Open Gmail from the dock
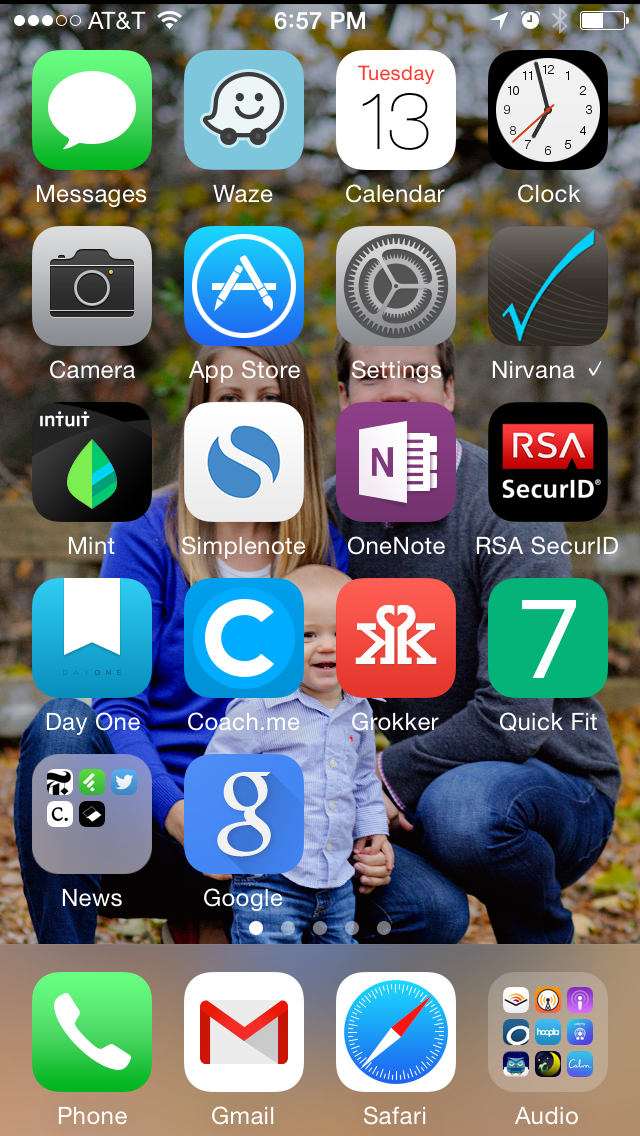Viewport: 640px width, 1136px height. [x=244, y=1032]
